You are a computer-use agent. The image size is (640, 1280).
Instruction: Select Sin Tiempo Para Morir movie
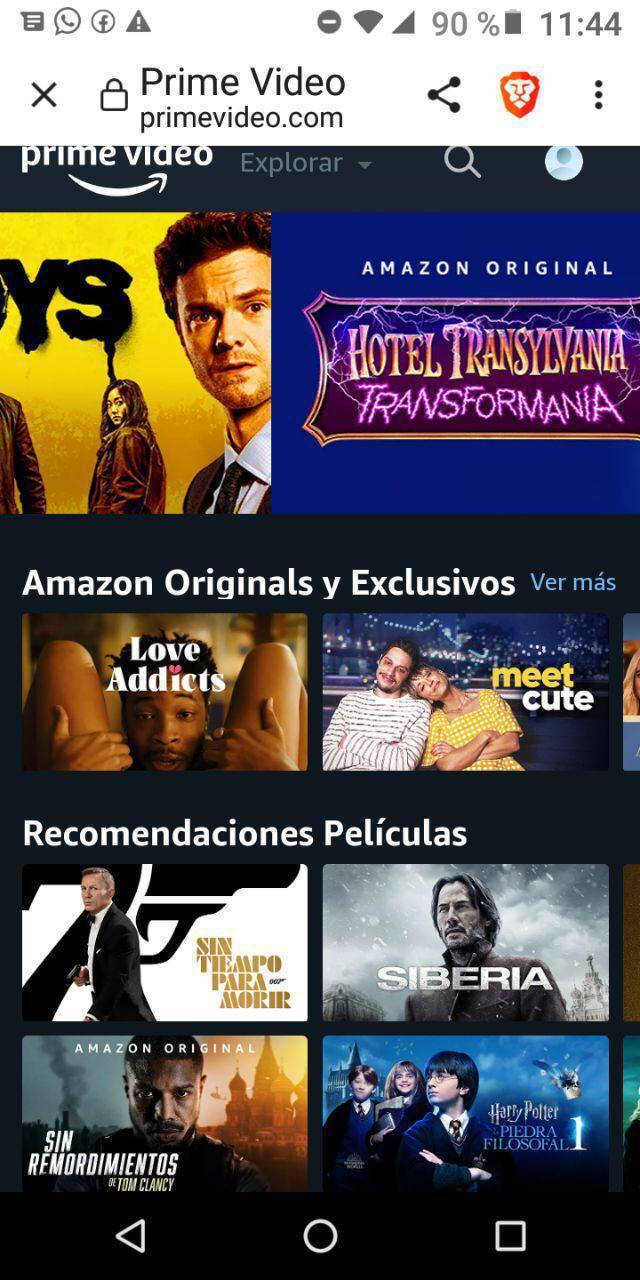point(165,942)
